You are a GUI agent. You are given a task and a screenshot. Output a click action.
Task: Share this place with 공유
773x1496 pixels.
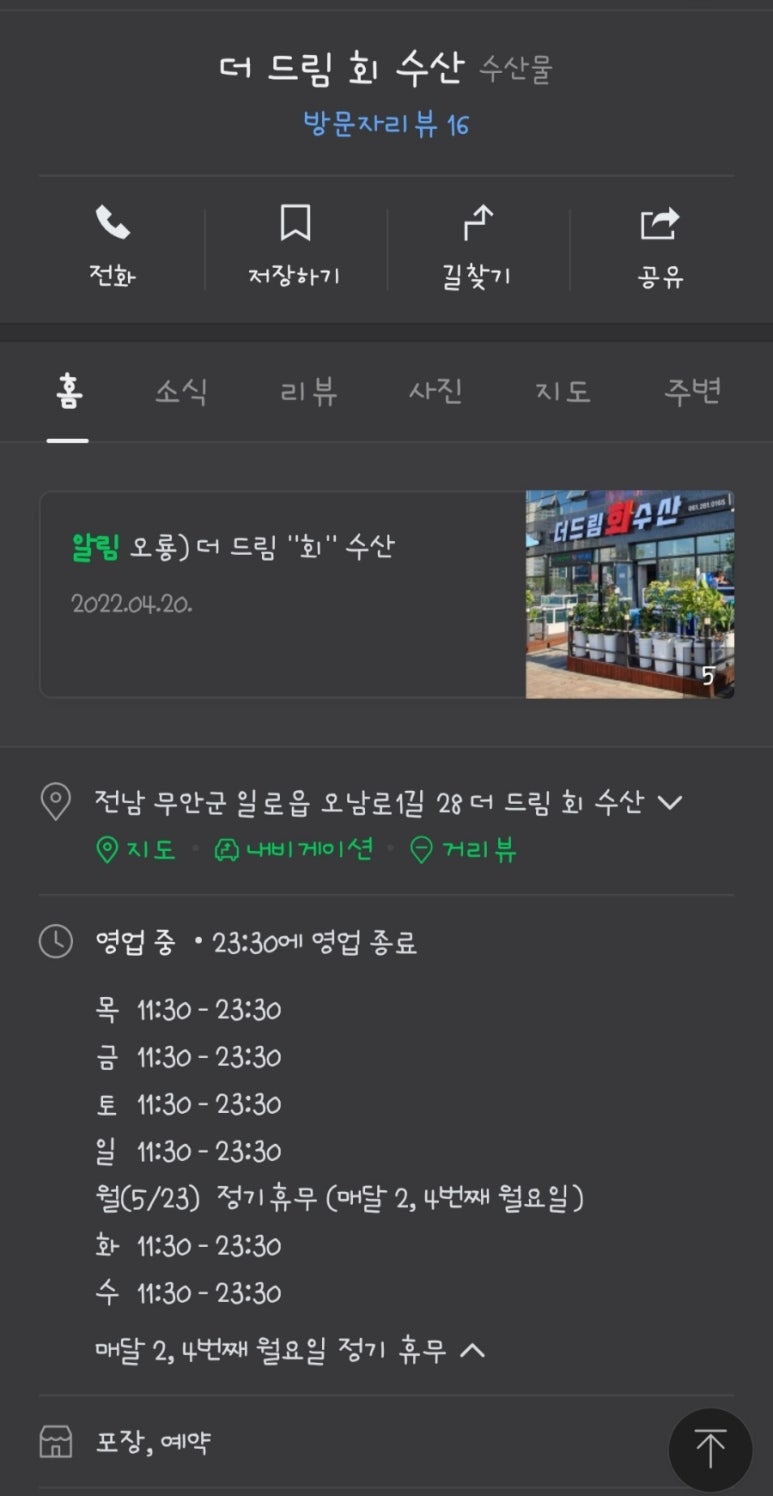(x=660, y=246)
